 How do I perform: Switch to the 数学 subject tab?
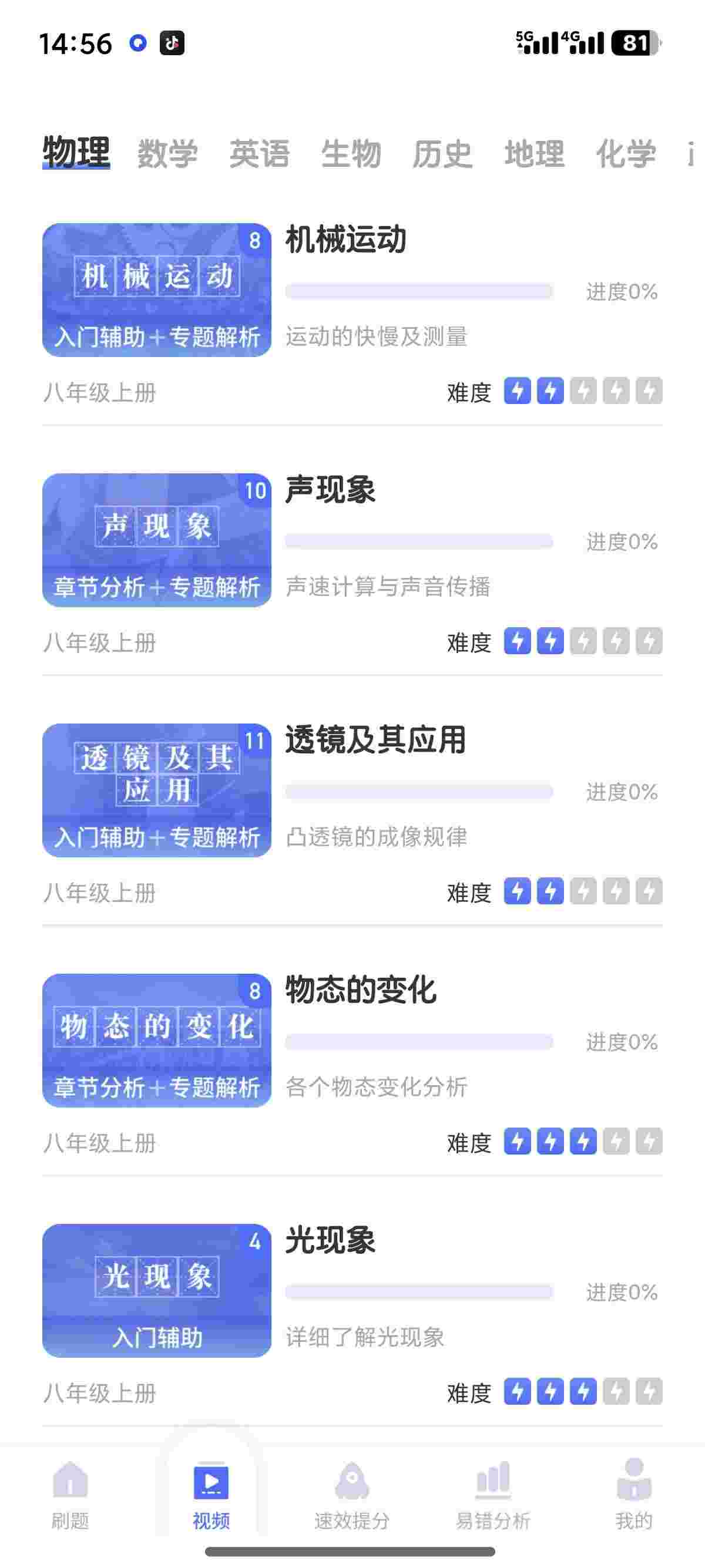[x=167, y=153]
